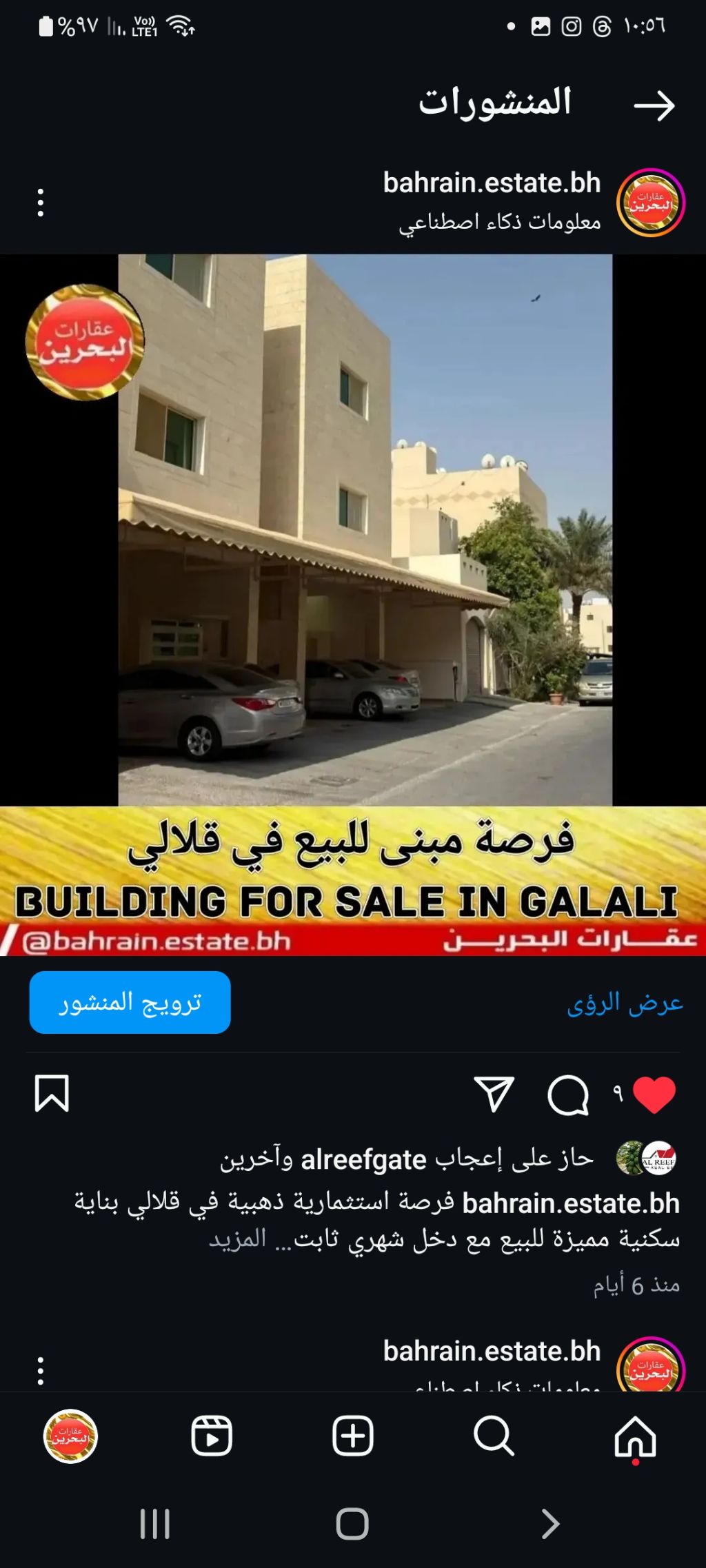Tap the ترويج المنشور boost button
This screenshot has width=706, height=1568.
(130, 1002)
